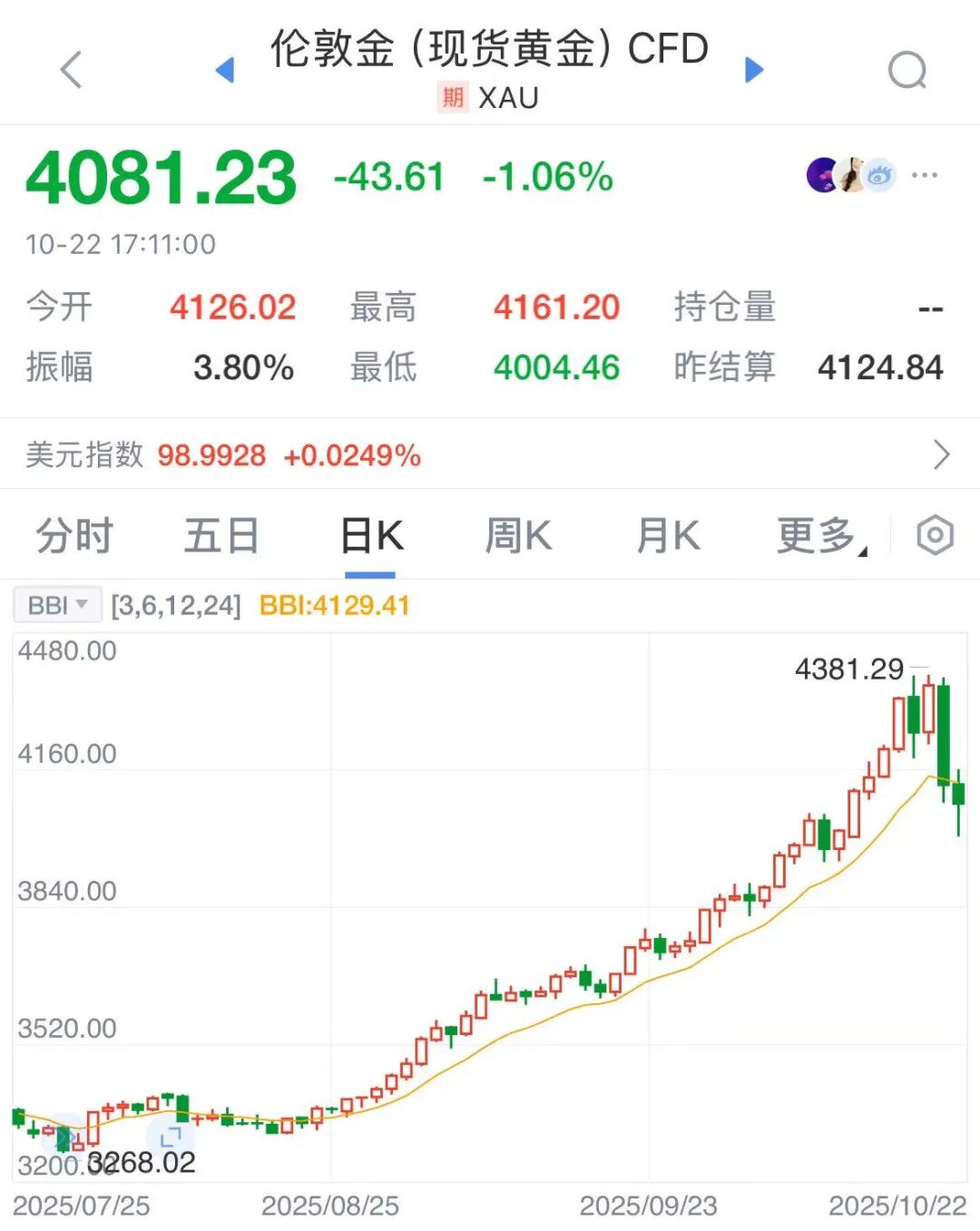
Task: Select the 日K chart tab
Action: 371,536
